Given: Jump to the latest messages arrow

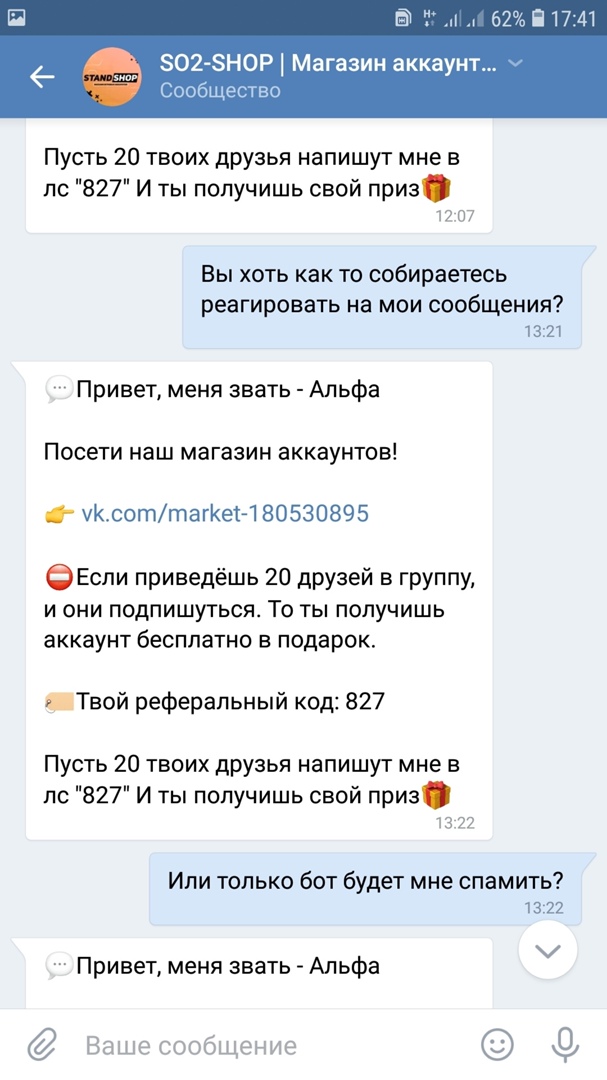Looking at the screenshot, I should [548, 951].
